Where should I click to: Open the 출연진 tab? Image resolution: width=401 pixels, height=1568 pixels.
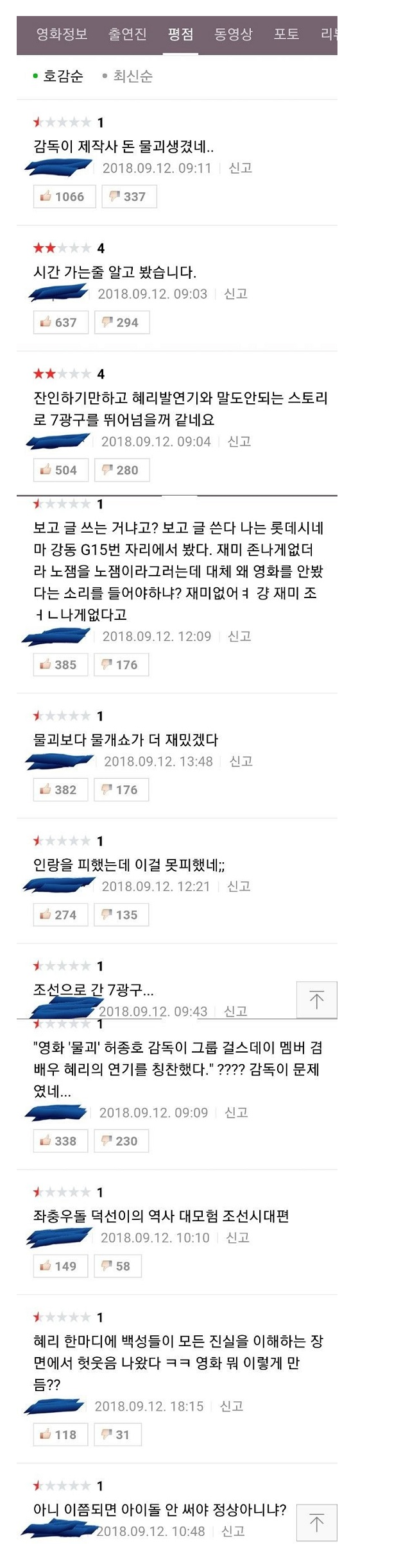(128, 34)
